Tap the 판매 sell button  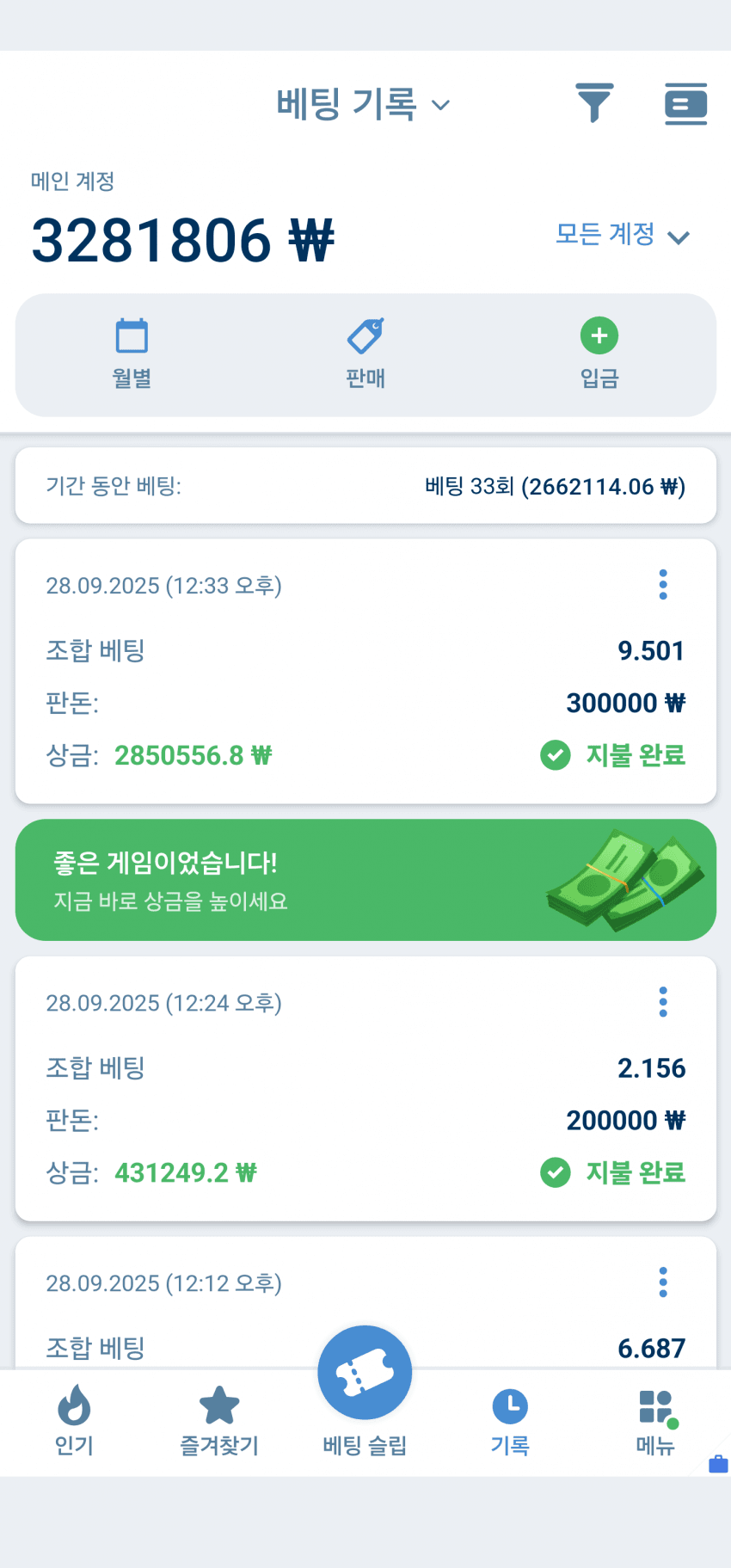[x=365, y=354]
